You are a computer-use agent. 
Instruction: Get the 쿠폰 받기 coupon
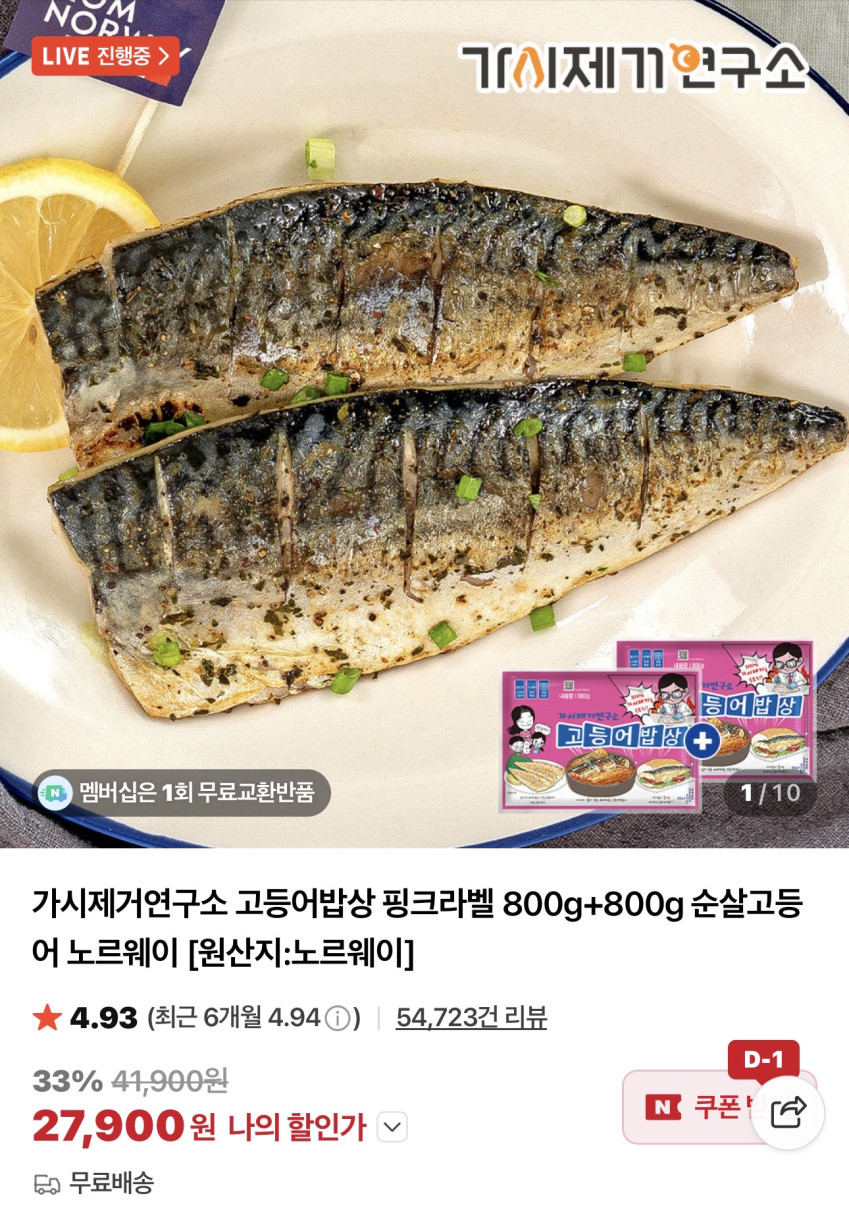(700, 1106)
